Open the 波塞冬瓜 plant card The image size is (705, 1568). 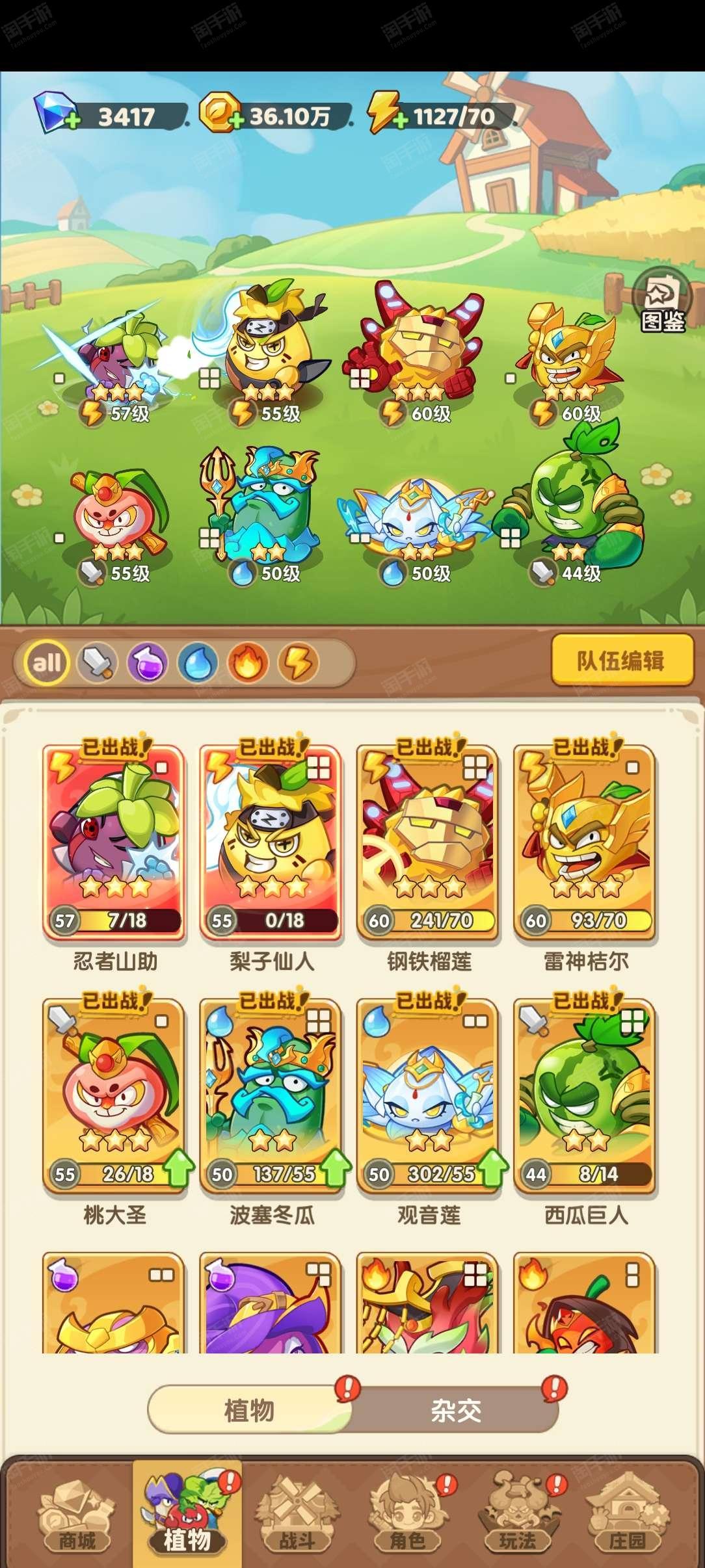pos(271,1095)
